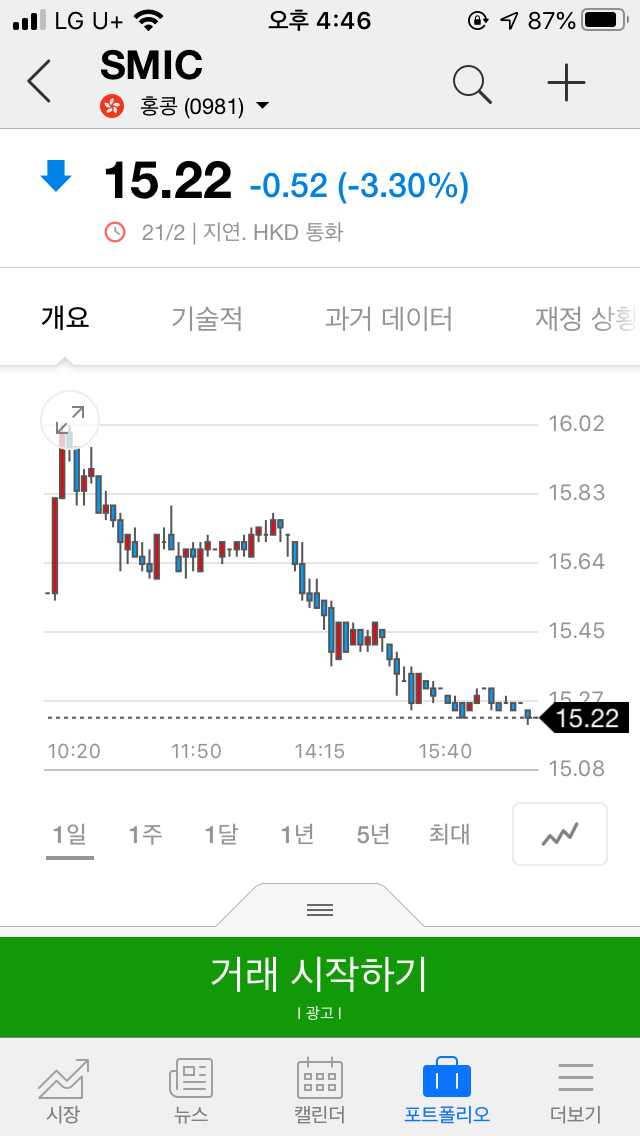Expand the bottom panel handle

point(320,910)
